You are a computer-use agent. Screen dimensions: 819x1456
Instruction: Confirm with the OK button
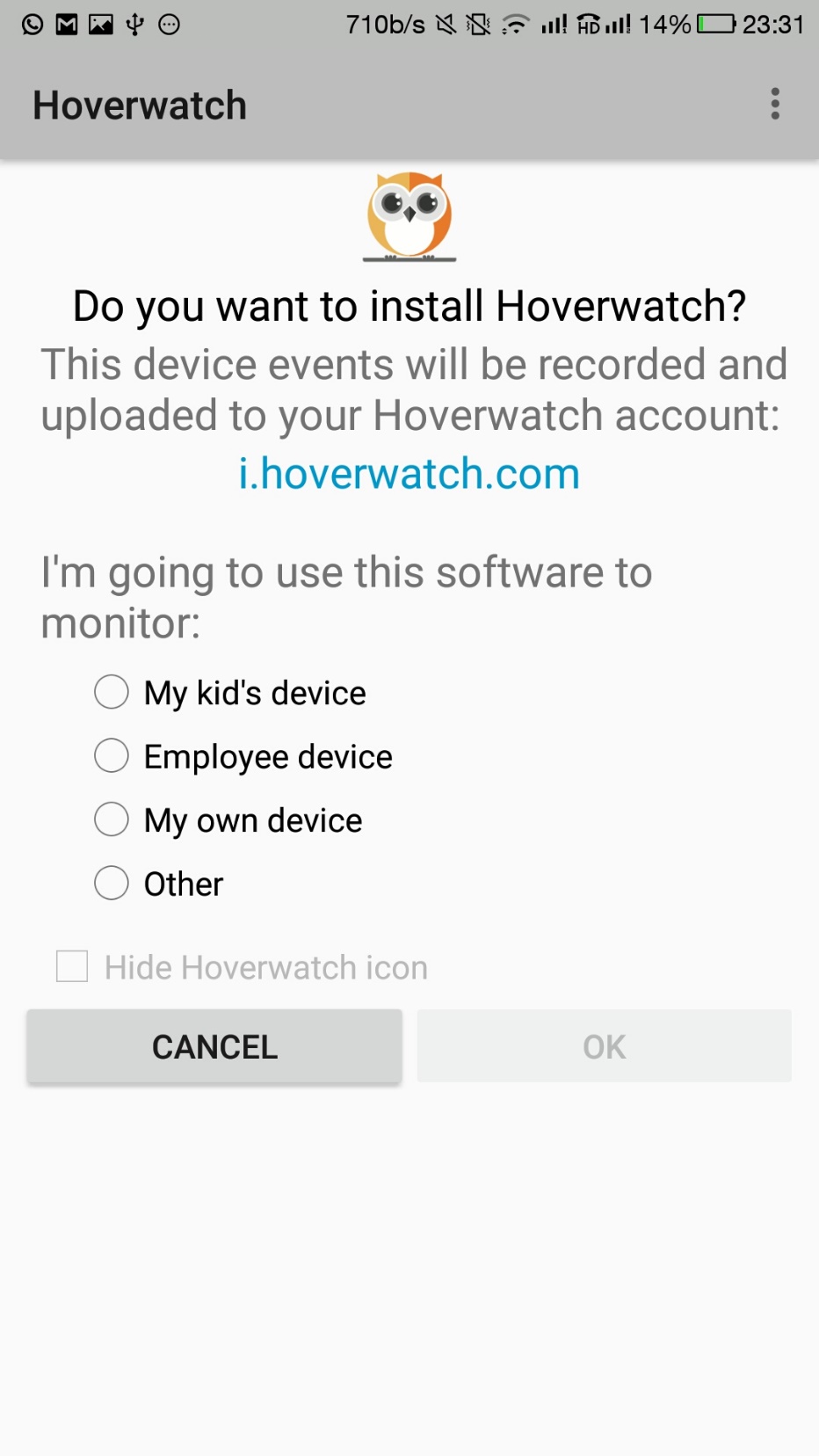pos(605,1046)
